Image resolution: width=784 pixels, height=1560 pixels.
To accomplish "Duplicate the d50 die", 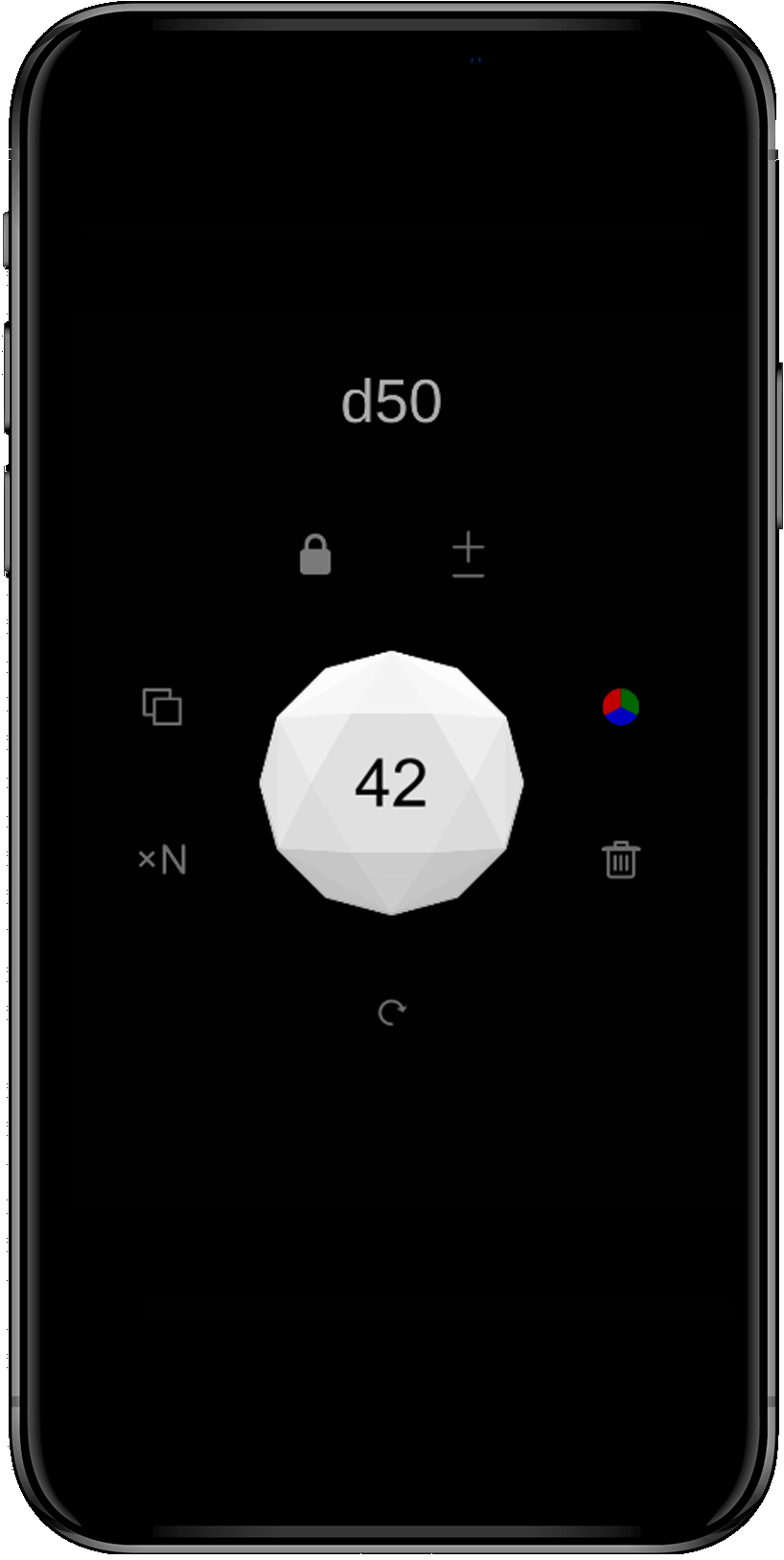I will (x=162, y=707).
